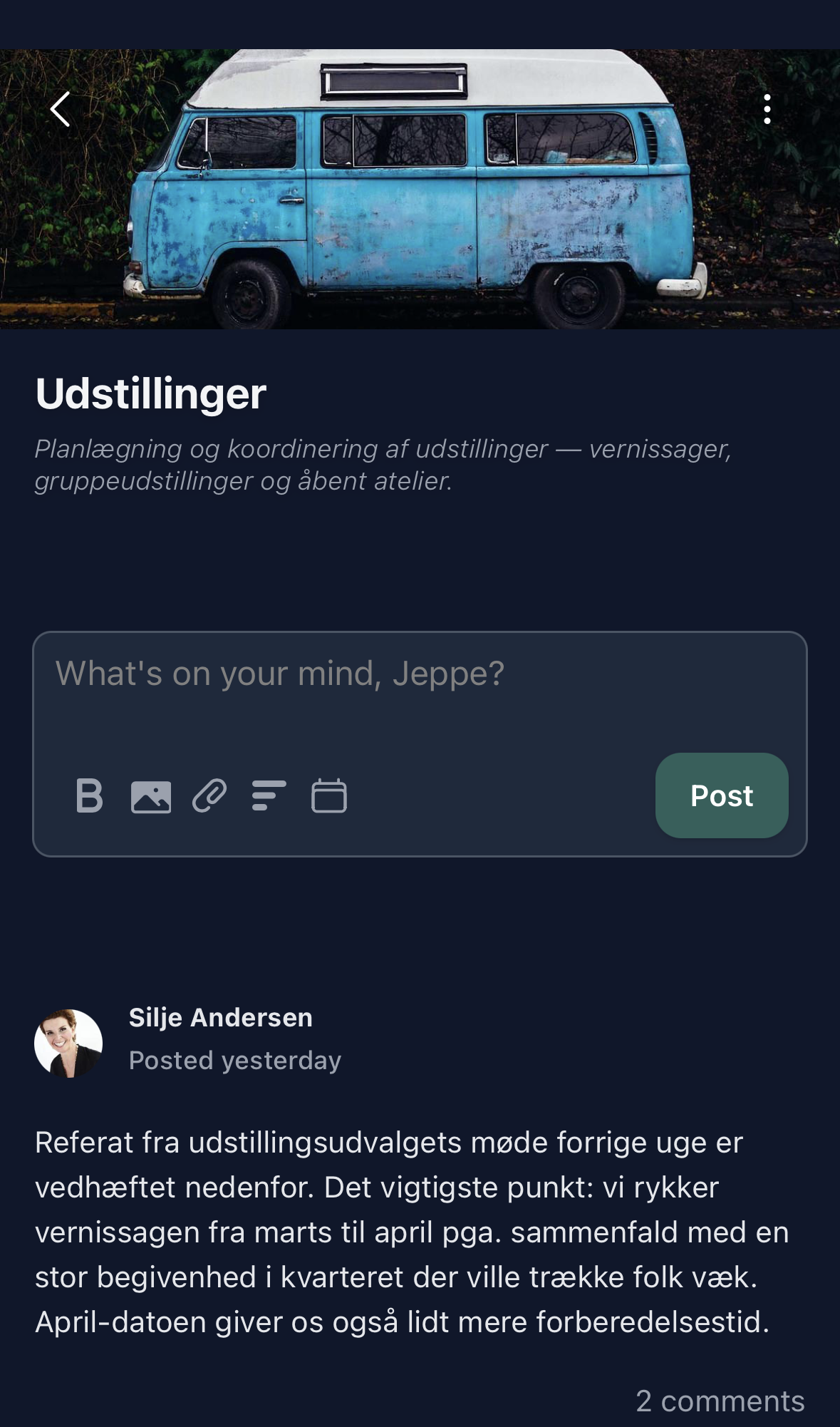This screenshot has height=1427, width=840.
Task: Select the image upload icon
Action: [x=152, y=796]
